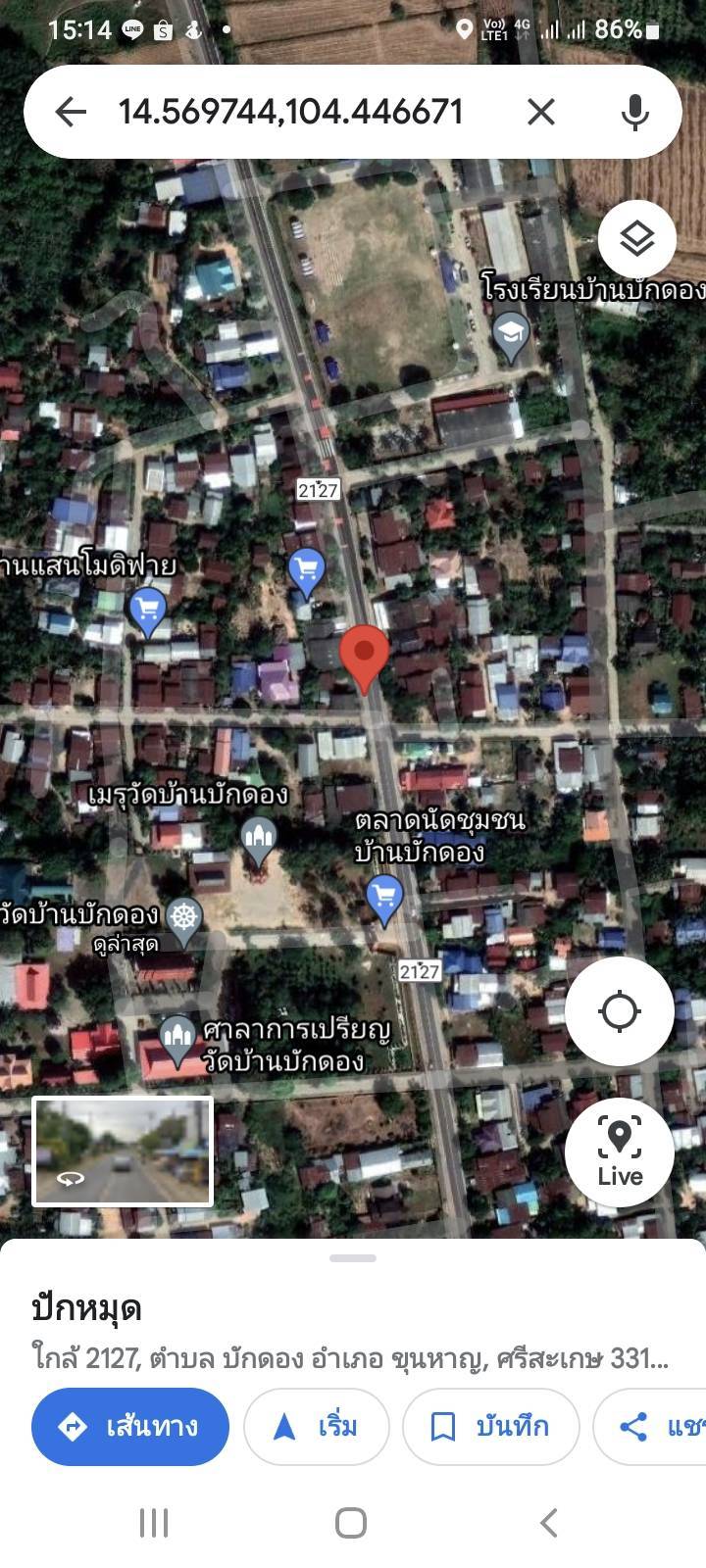Edit the coordinates search field
This screenshot has height=1568, width=706.
click(290, 112)
